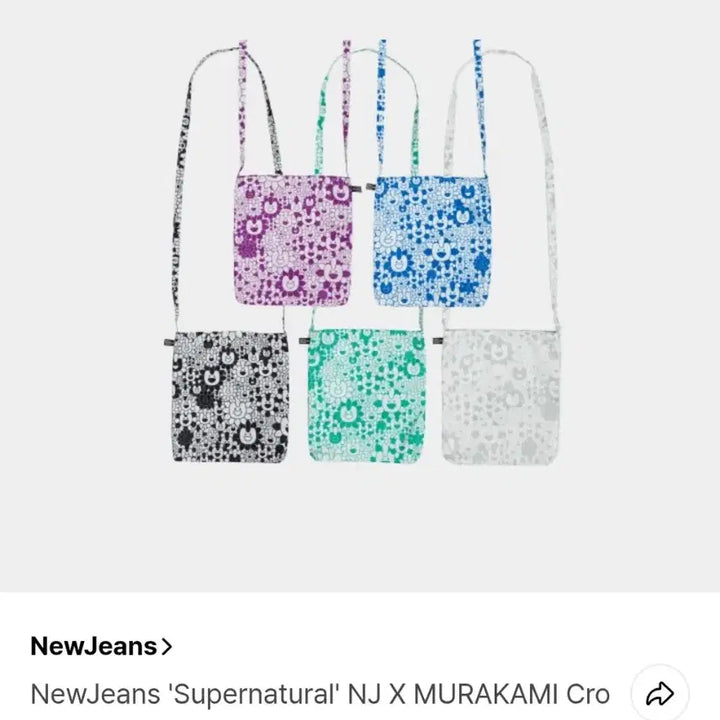Open the NewJeans brand page
Screen dimensions: 720x720
coord(101,646)
